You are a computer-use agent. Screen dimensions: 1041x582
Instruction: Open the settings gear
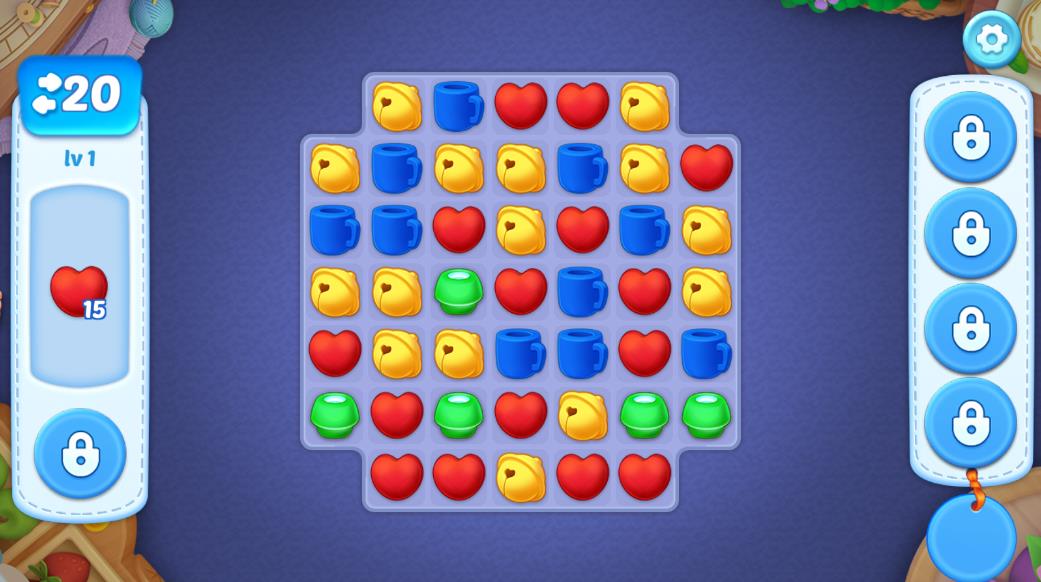tap(991, 39)
